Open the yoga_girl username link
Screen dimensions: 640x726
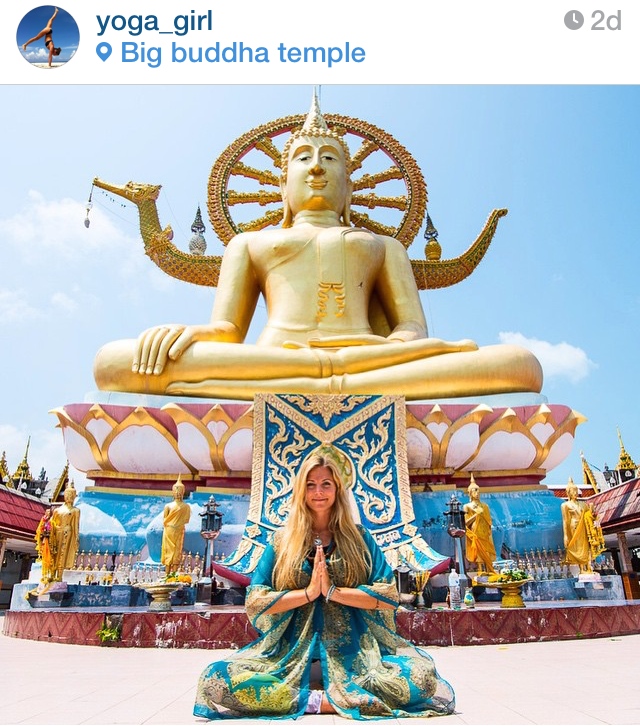pyautogui.click(x=154, y=21)
